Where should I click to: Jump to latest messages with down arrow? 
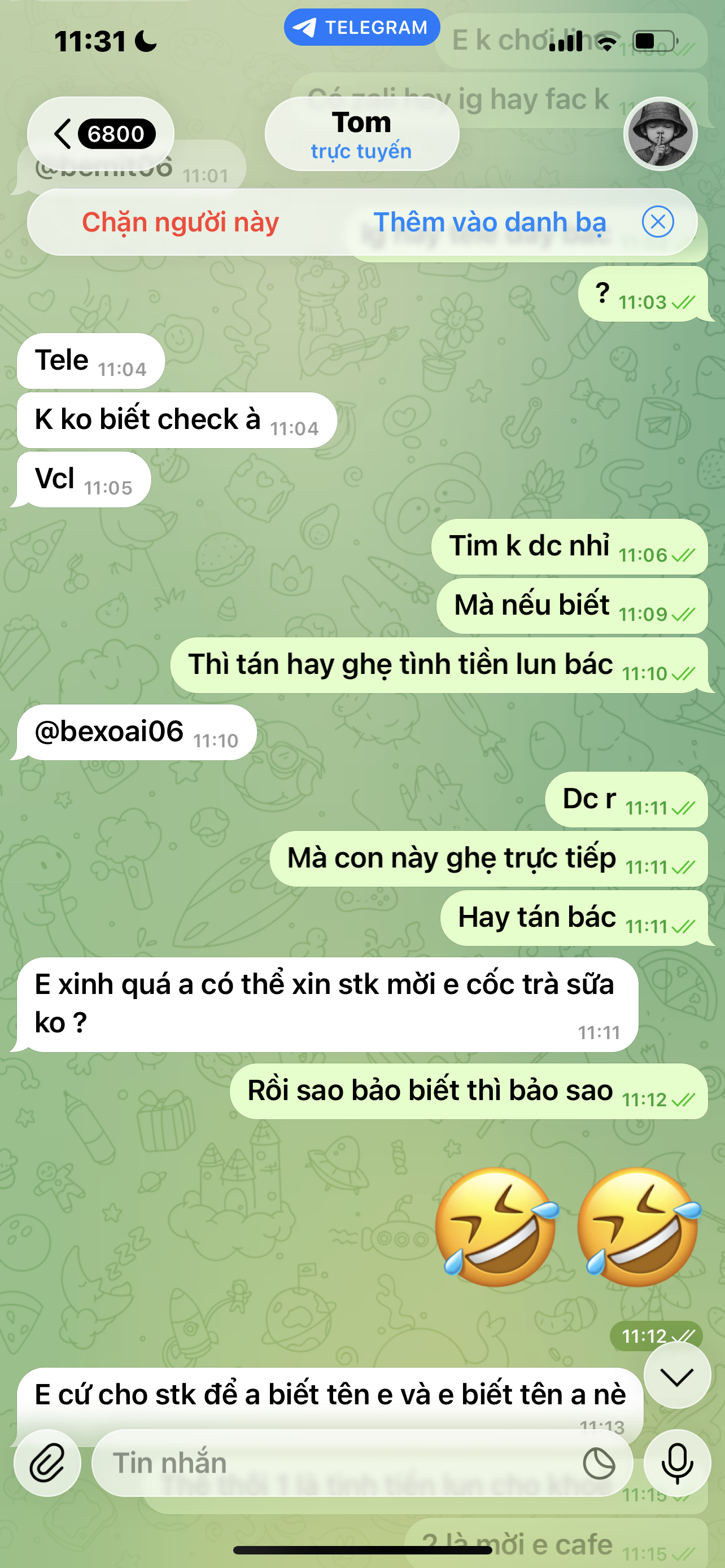tap(676, 1376)
